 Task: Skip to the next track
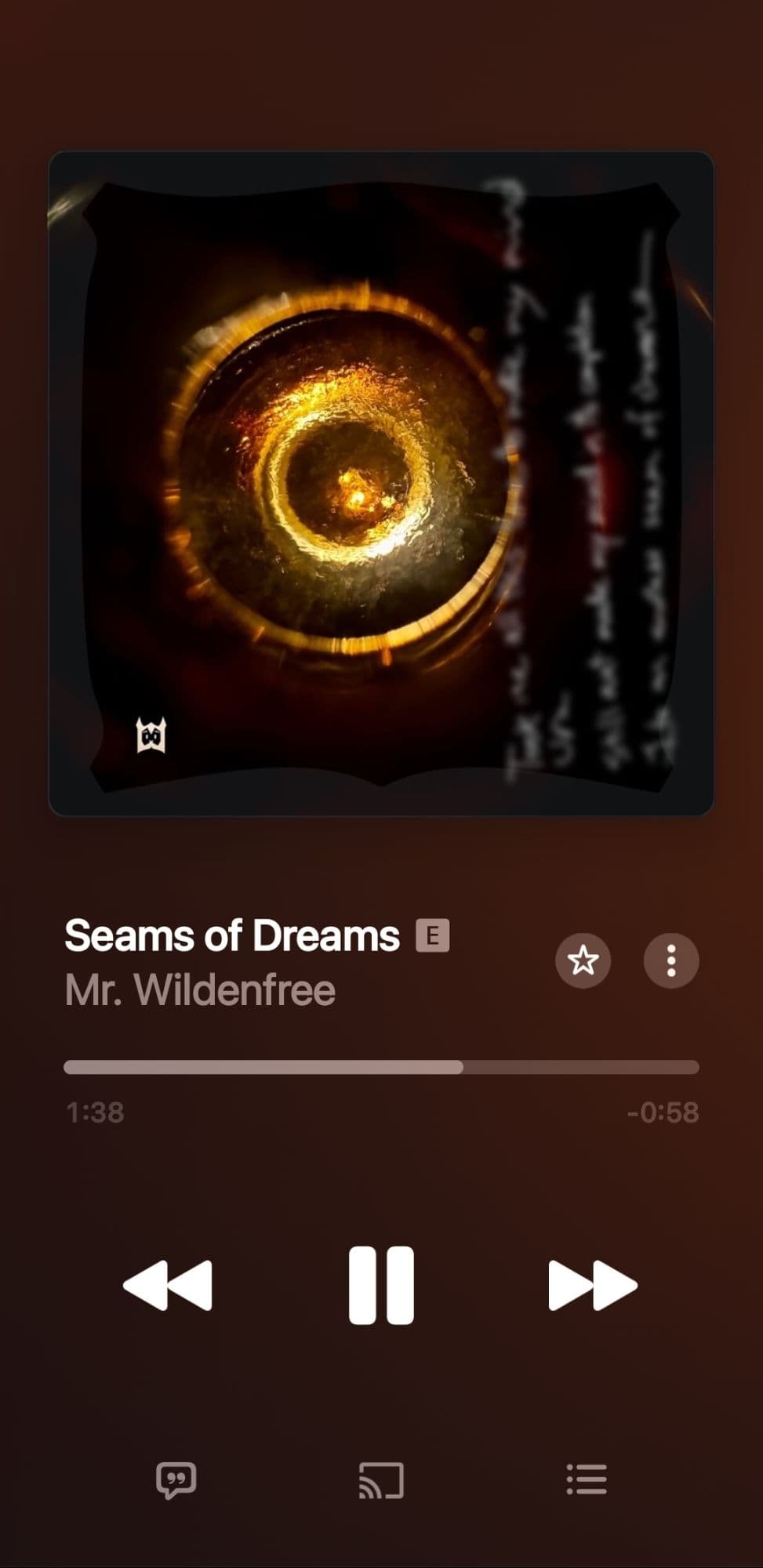pos(592,1285)
